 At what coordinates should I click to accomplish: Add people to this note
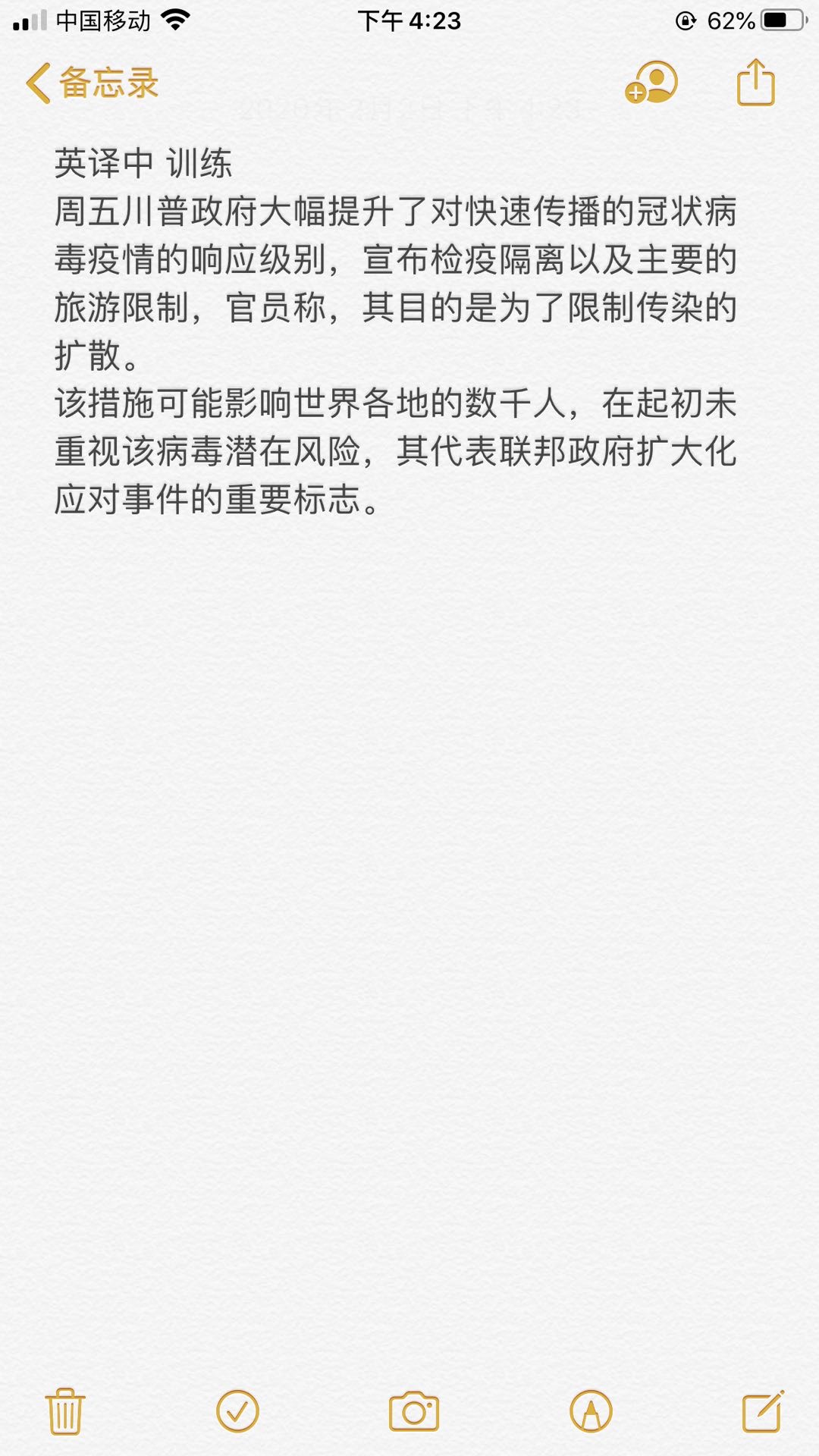tap(651, 83)
